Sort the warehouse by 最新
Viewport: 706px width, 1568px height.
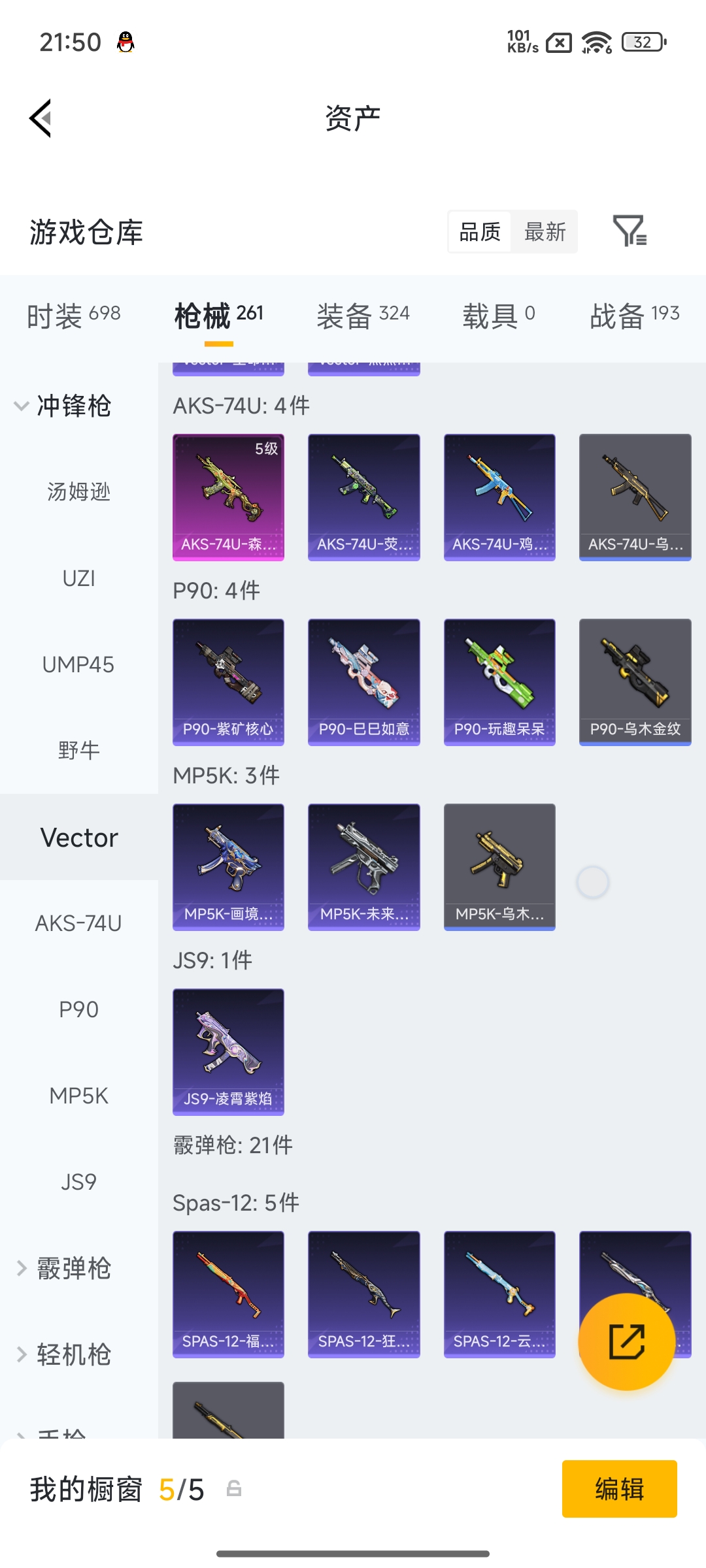[545, 232]
